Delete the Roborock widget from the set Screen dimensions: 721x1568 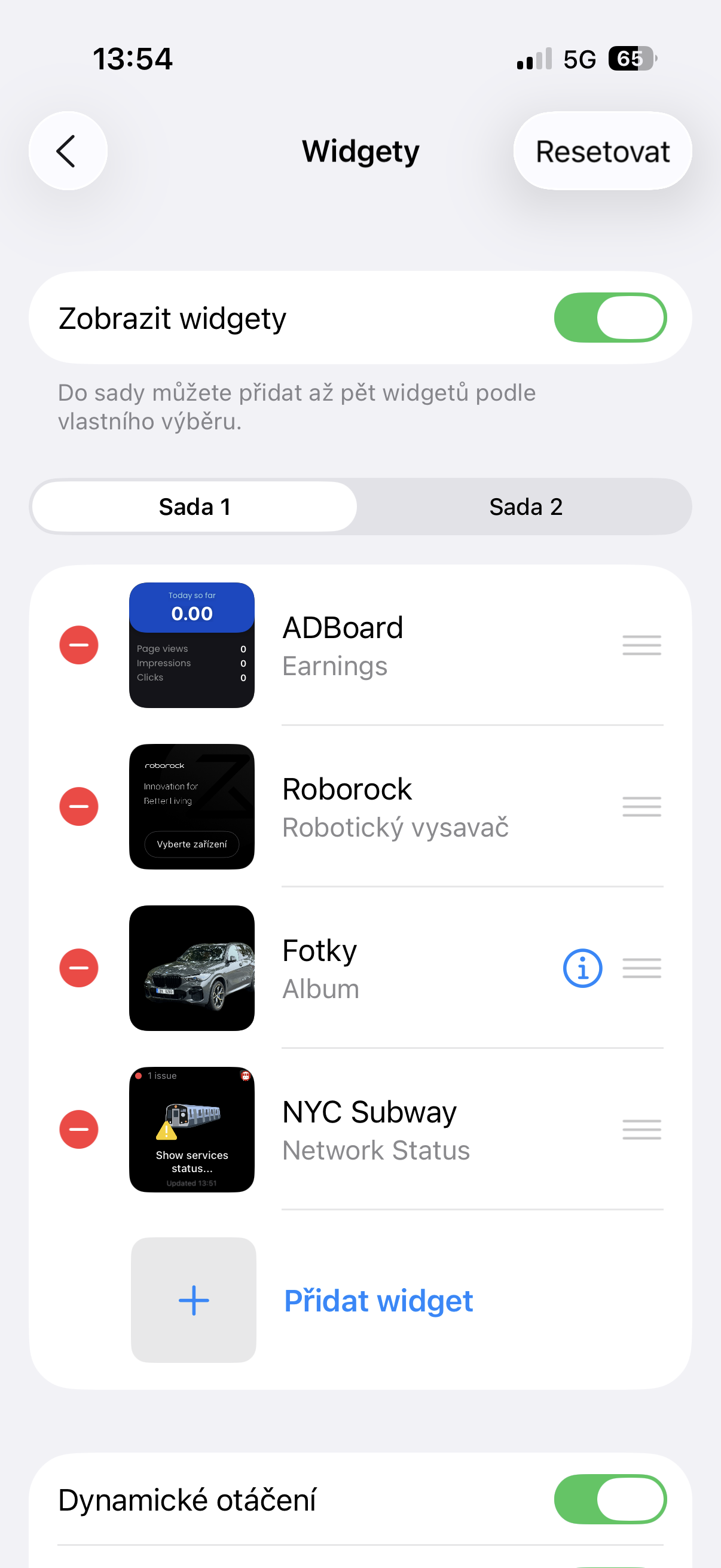coord(78,807)
